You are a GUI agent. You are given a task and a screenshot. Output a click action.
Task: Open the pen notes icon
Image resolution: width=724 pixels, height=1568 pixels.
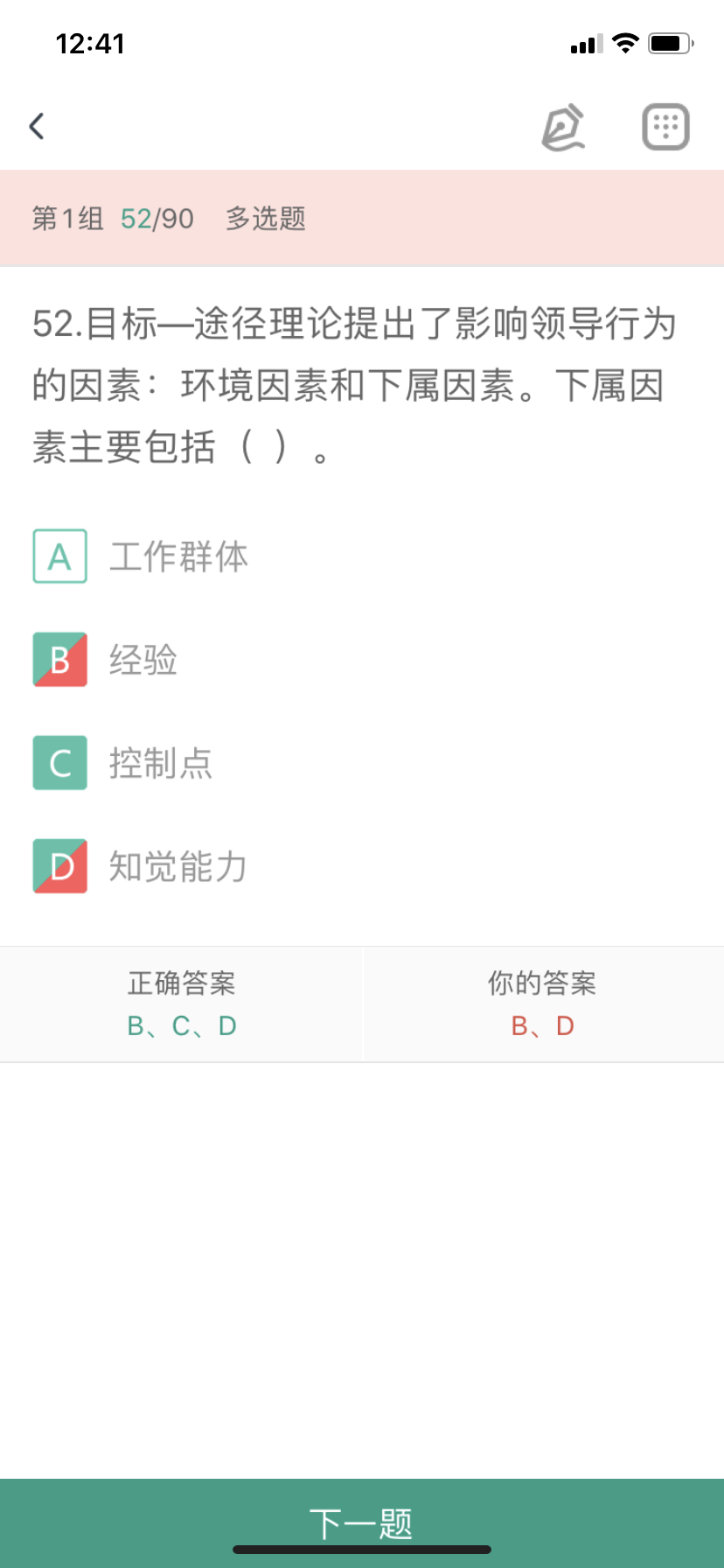click(563, 127)
